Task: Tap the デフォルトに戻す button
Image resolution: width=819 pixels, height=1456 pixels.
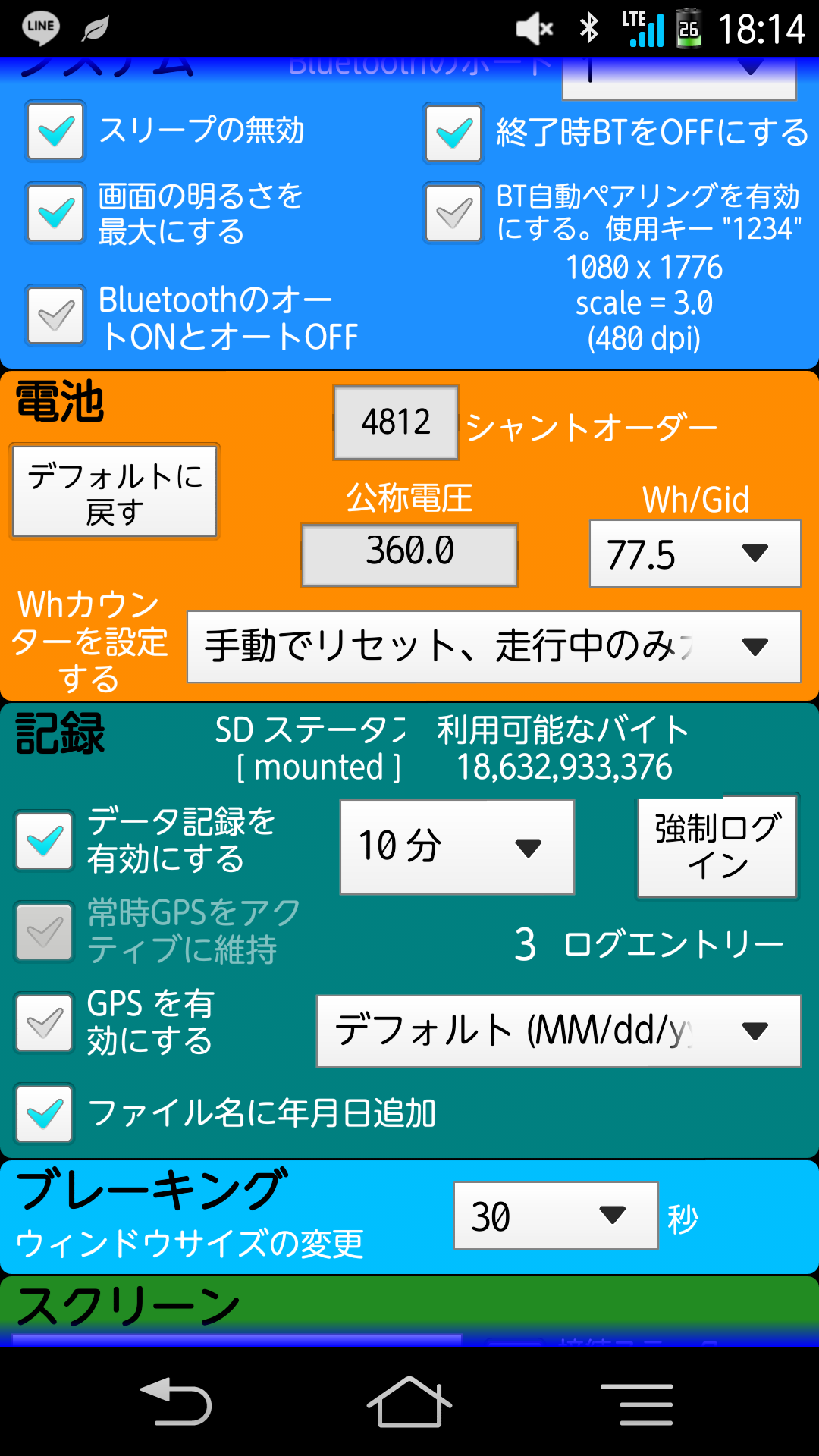Action: (x=115, y=492)
